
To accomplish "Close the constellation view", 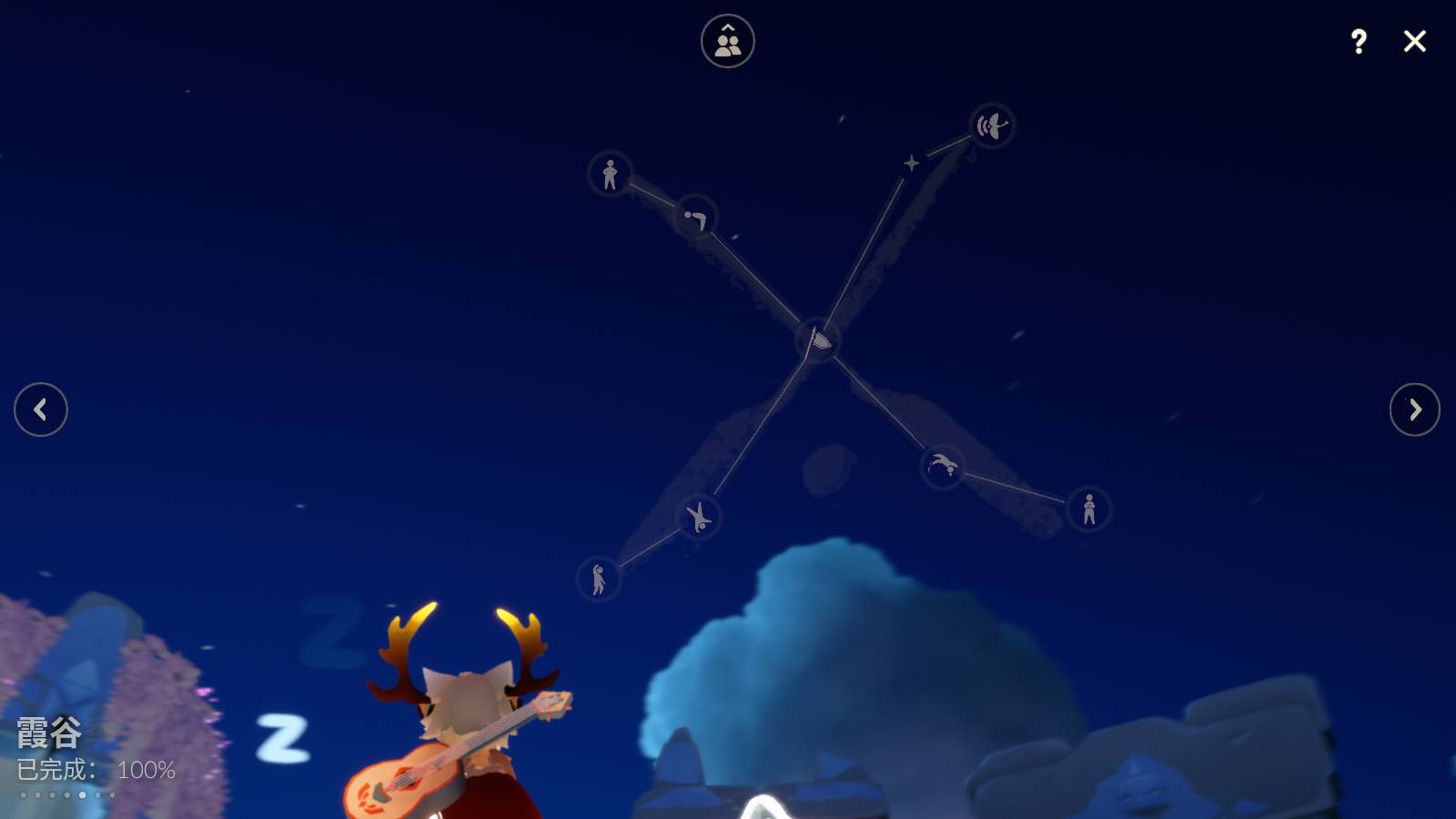I will pos(1414,41).
